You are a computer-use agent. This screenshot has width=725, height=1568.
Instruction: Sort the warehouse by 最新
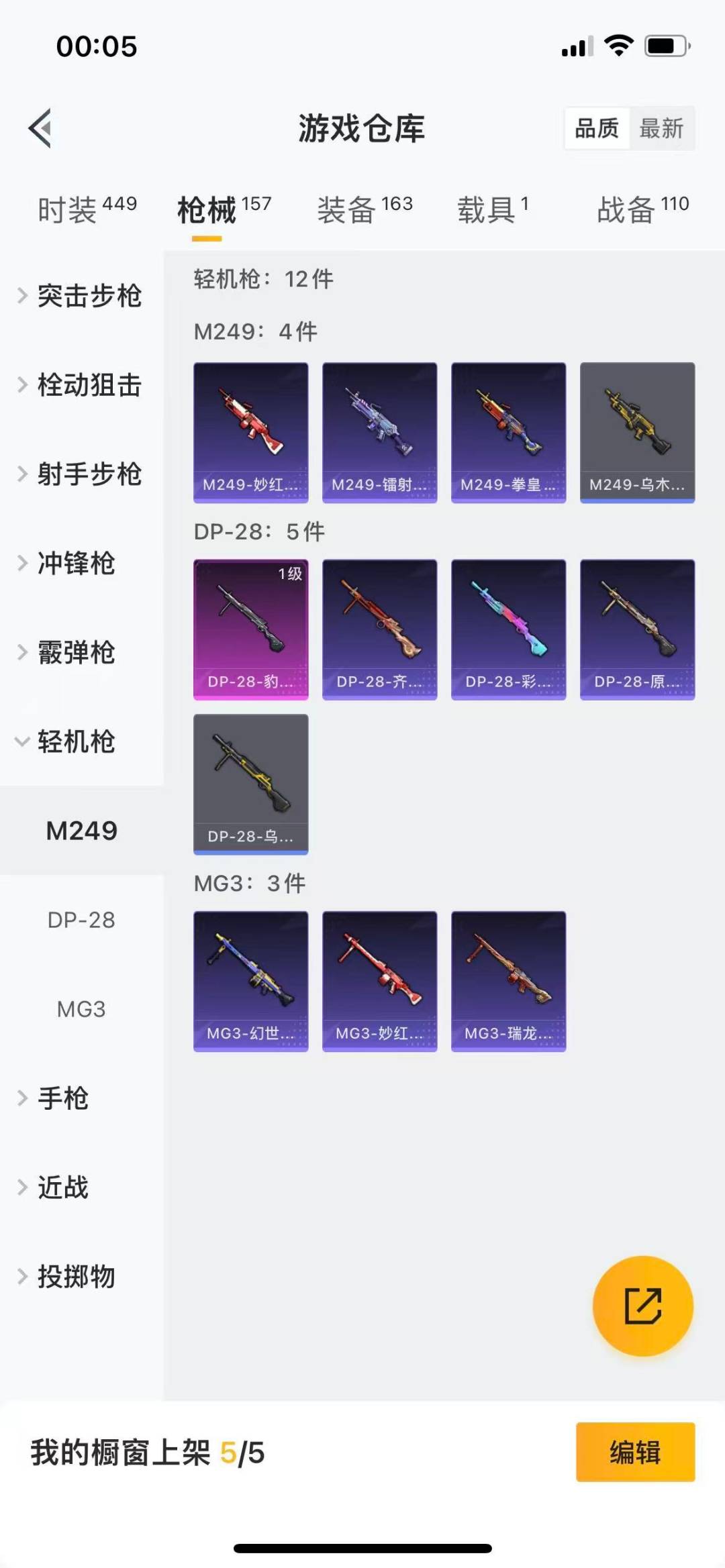point(661,128)
